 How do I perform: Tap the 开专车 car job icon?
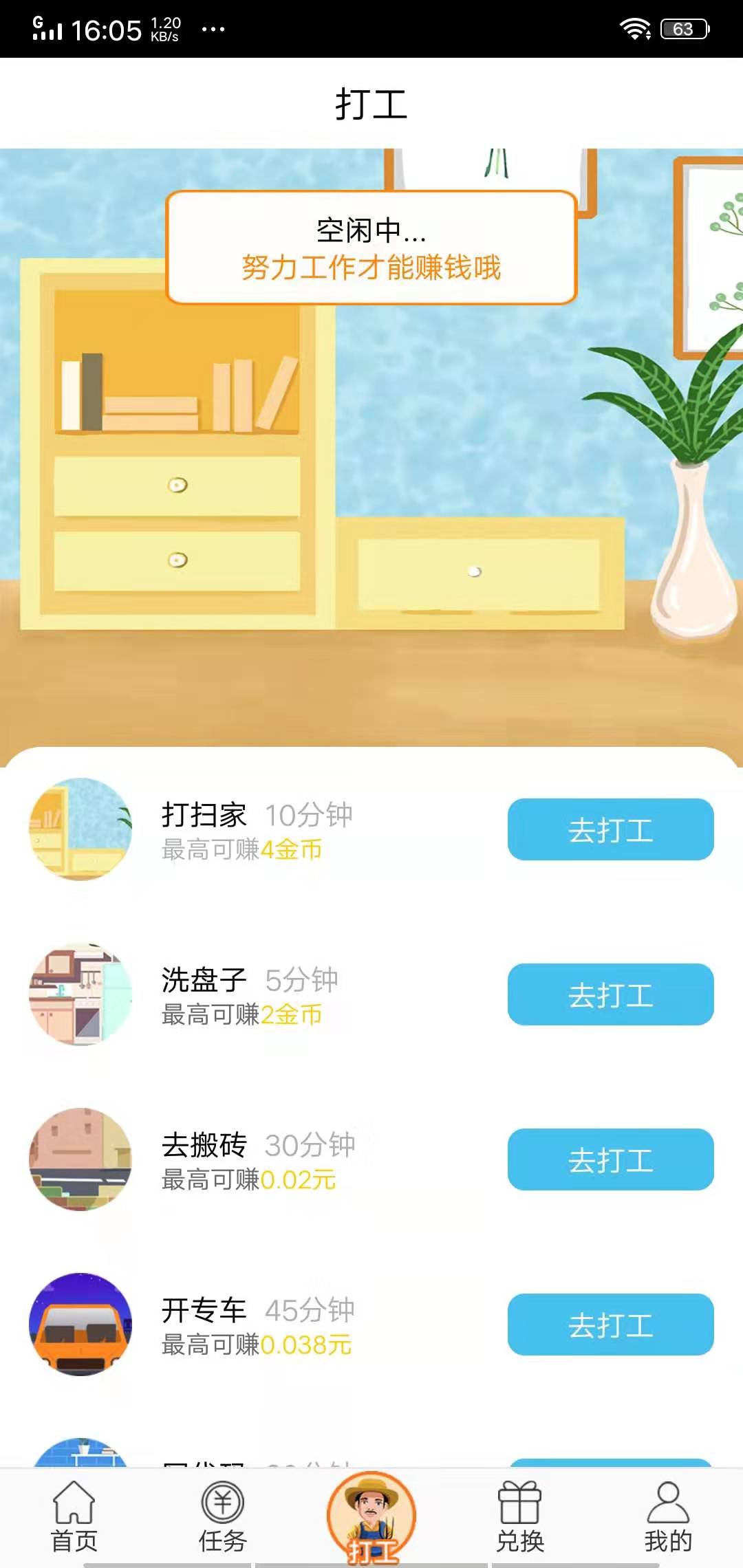(x=80, y=1326)
